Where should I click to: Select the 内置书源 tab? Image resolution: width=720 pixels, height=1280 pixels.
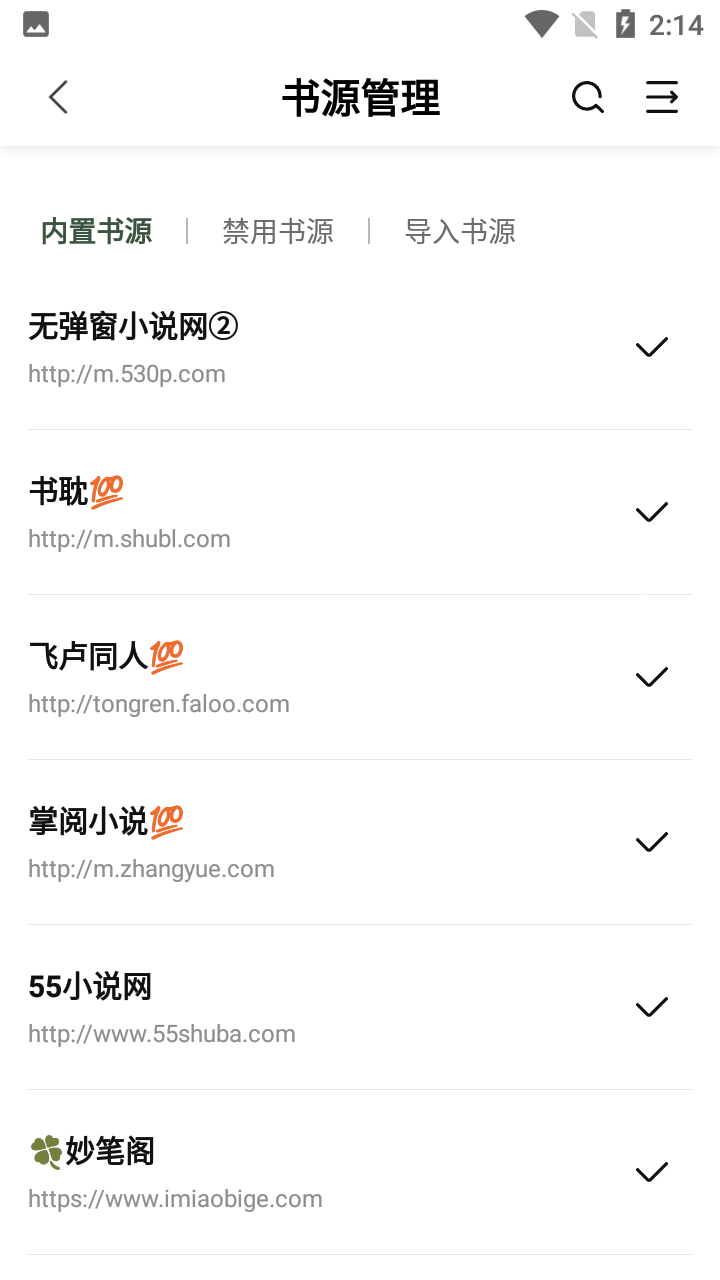click(x=97, y=232)
